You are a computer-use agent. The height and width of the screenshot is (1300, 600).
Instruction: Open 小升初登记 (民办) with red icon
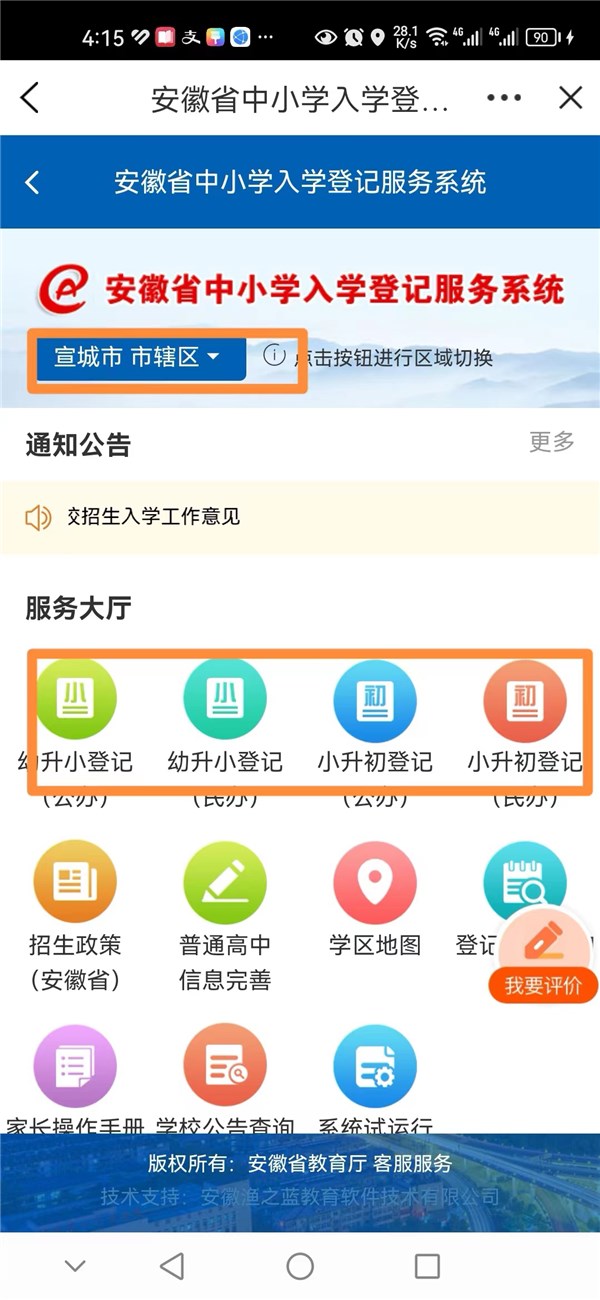[525, 700]
